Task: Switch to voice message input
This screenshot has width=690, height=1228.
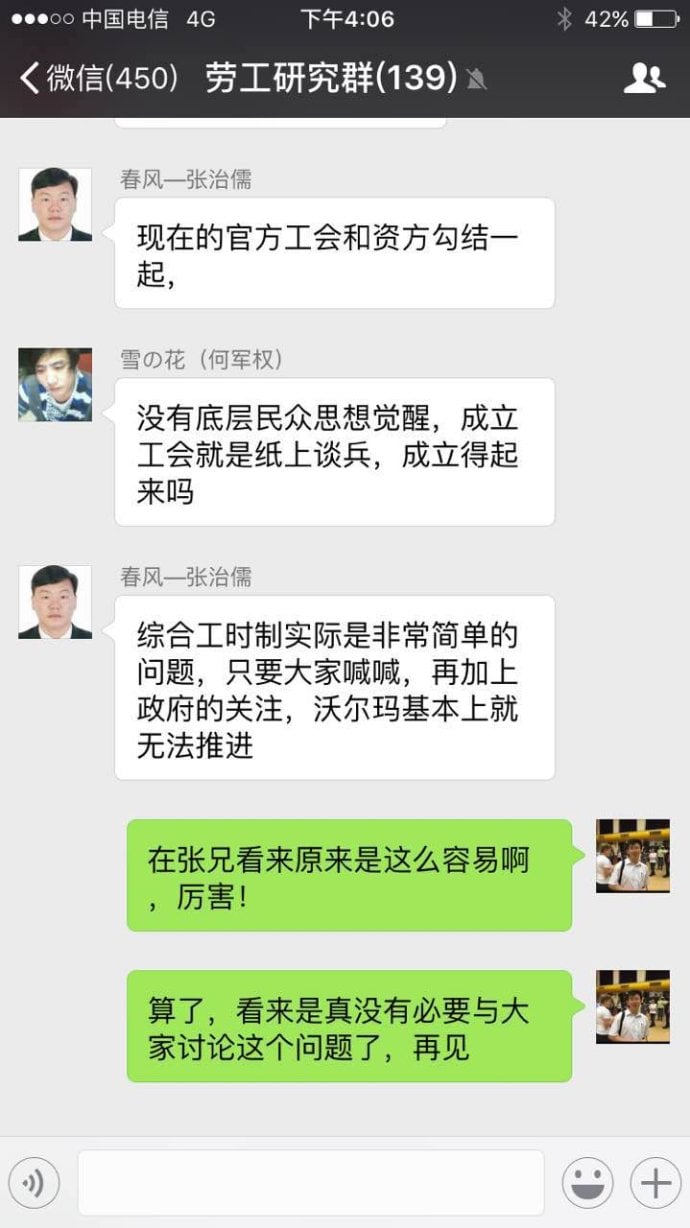Action: coord(35,1184)
